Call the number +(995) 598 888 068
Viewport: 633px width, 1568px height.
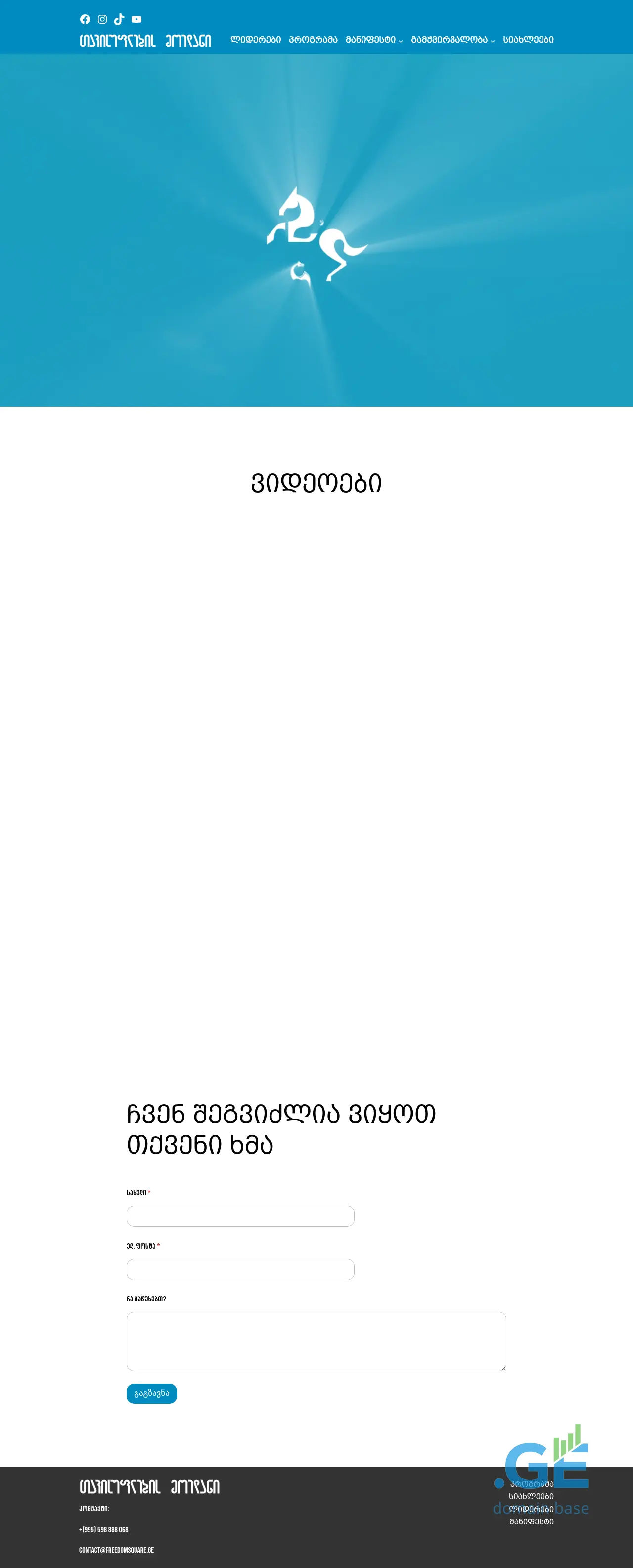[103, 1529]
